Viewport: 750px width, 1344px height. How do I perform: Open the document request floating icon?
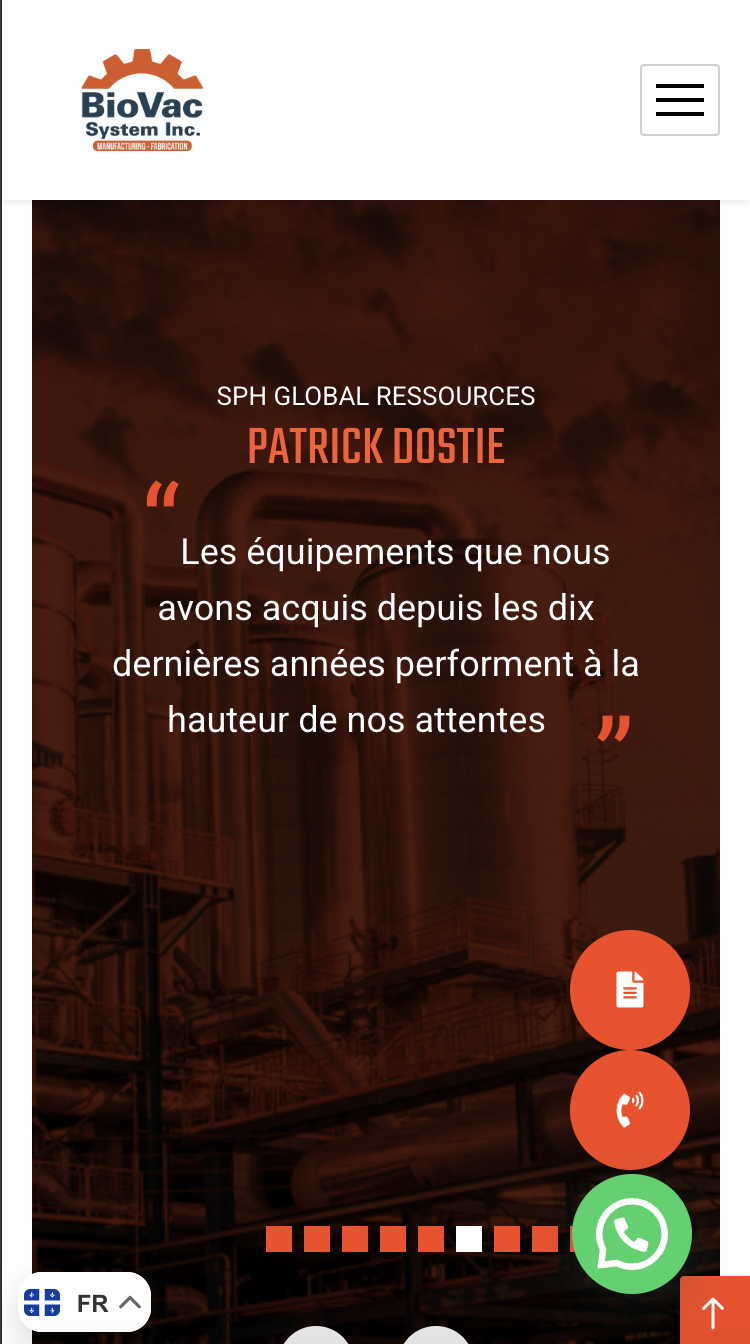click(630, 989)
